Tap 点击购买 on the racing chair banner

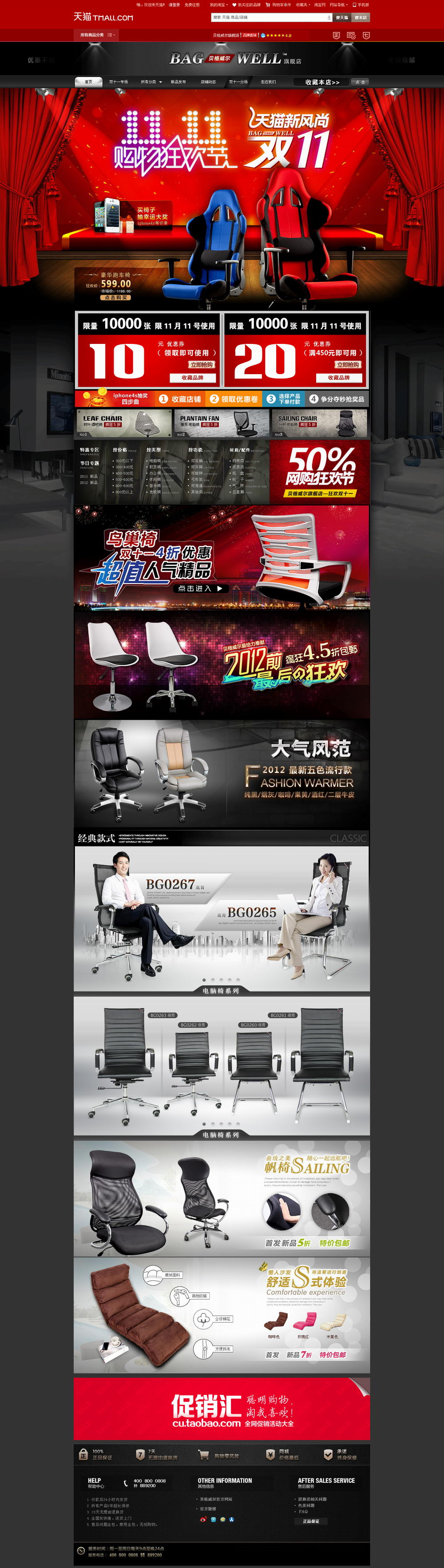pyautogui.click(x=116, y=298)
